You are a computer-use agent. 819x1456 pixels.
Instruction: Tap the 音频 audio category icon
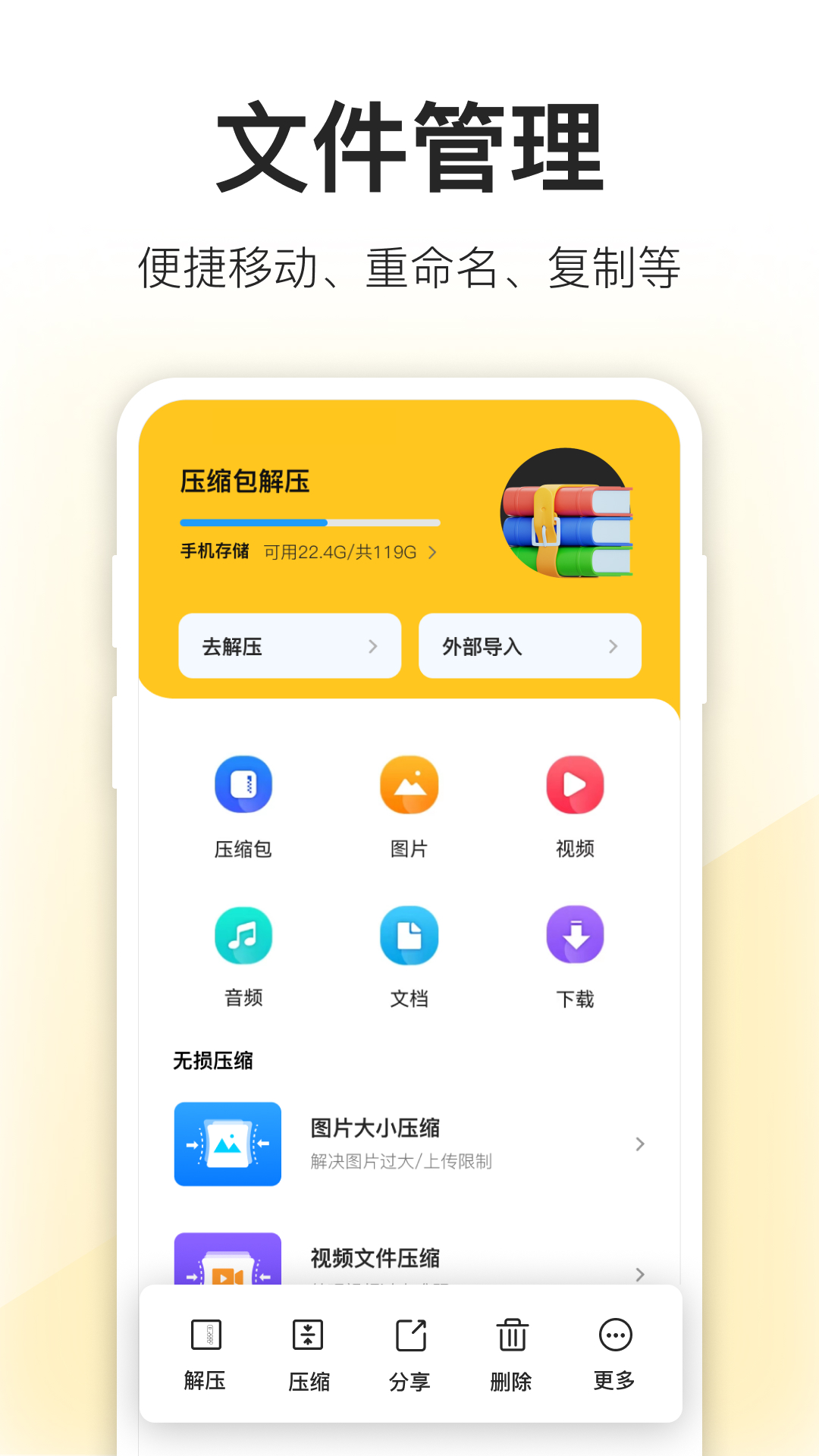244,935
